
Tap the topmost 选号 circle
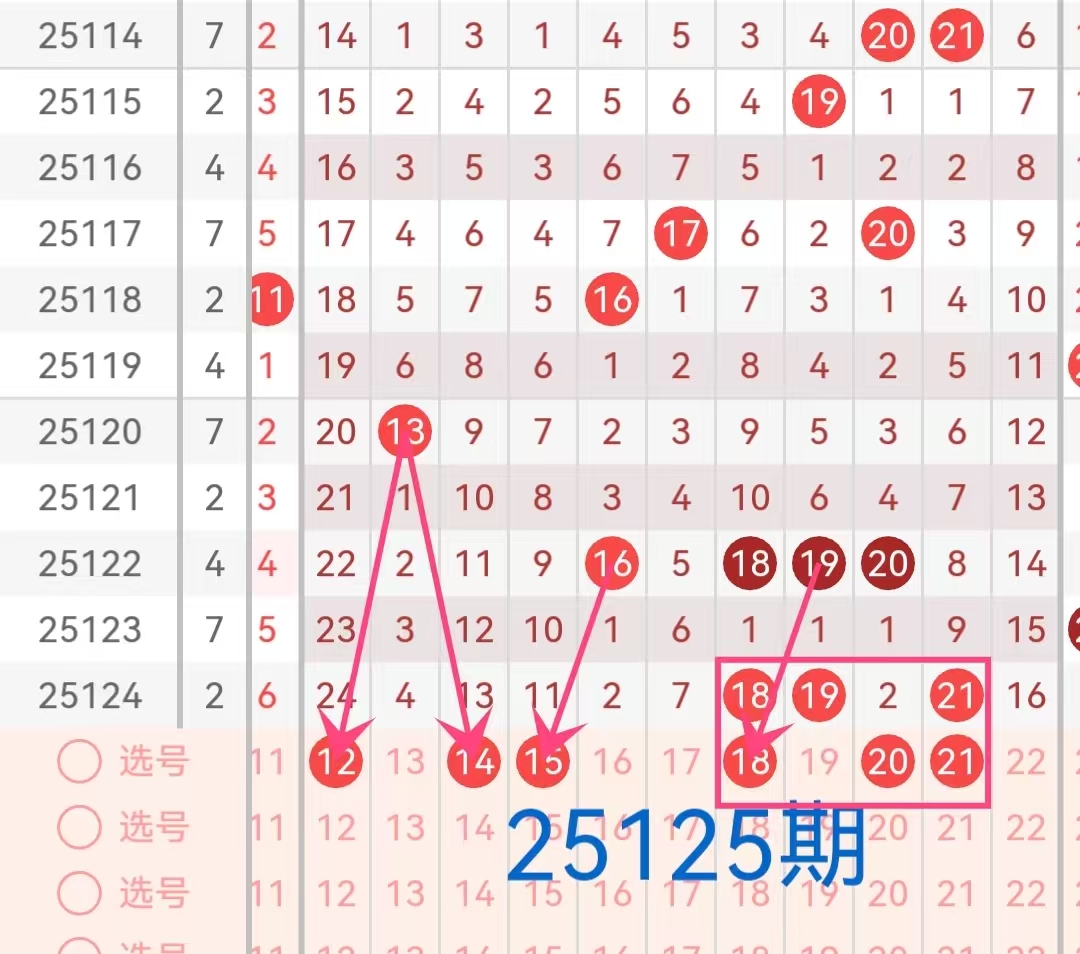(x=79, y=763)
